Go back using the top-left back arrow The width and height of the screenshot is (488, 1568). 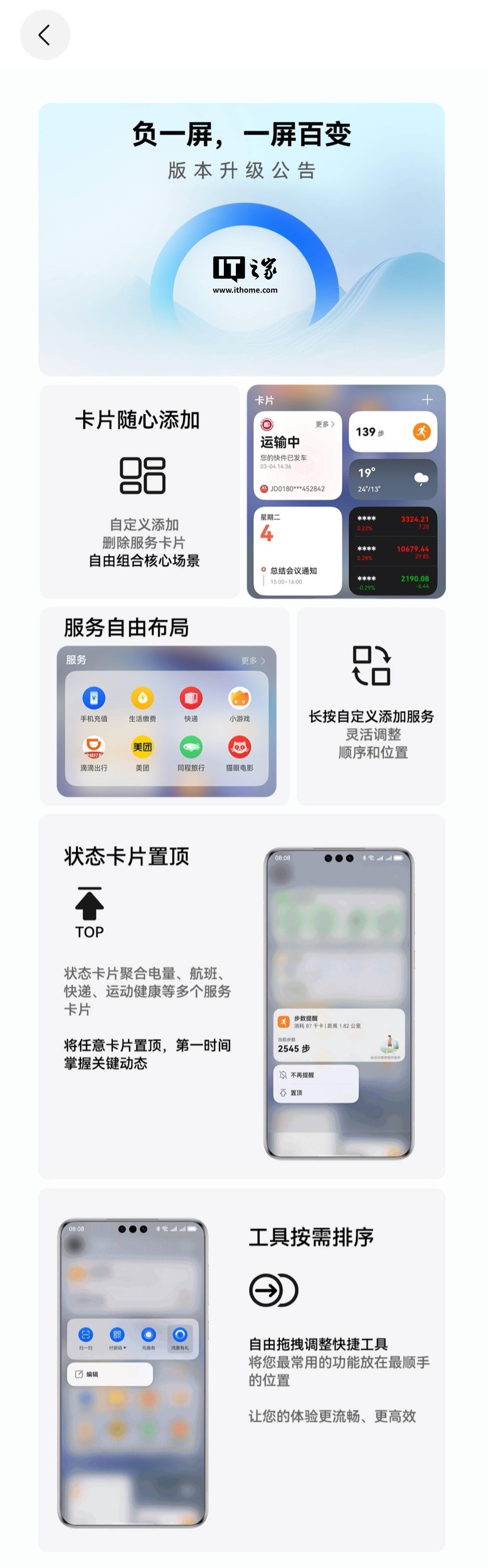click(45, 35)
